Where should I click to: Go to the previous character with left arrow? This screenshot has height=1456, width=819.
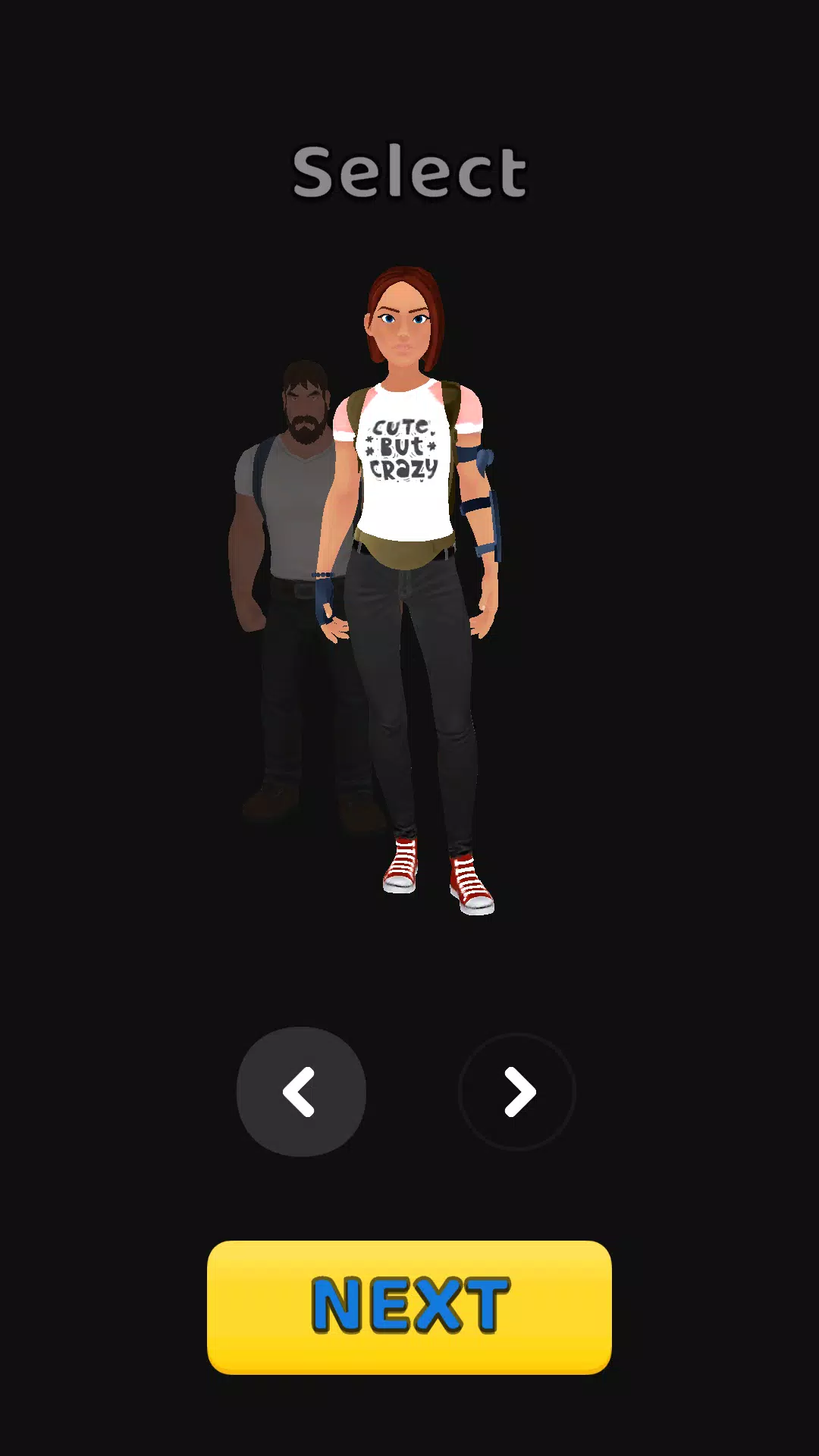click(x=301, y=1092)
